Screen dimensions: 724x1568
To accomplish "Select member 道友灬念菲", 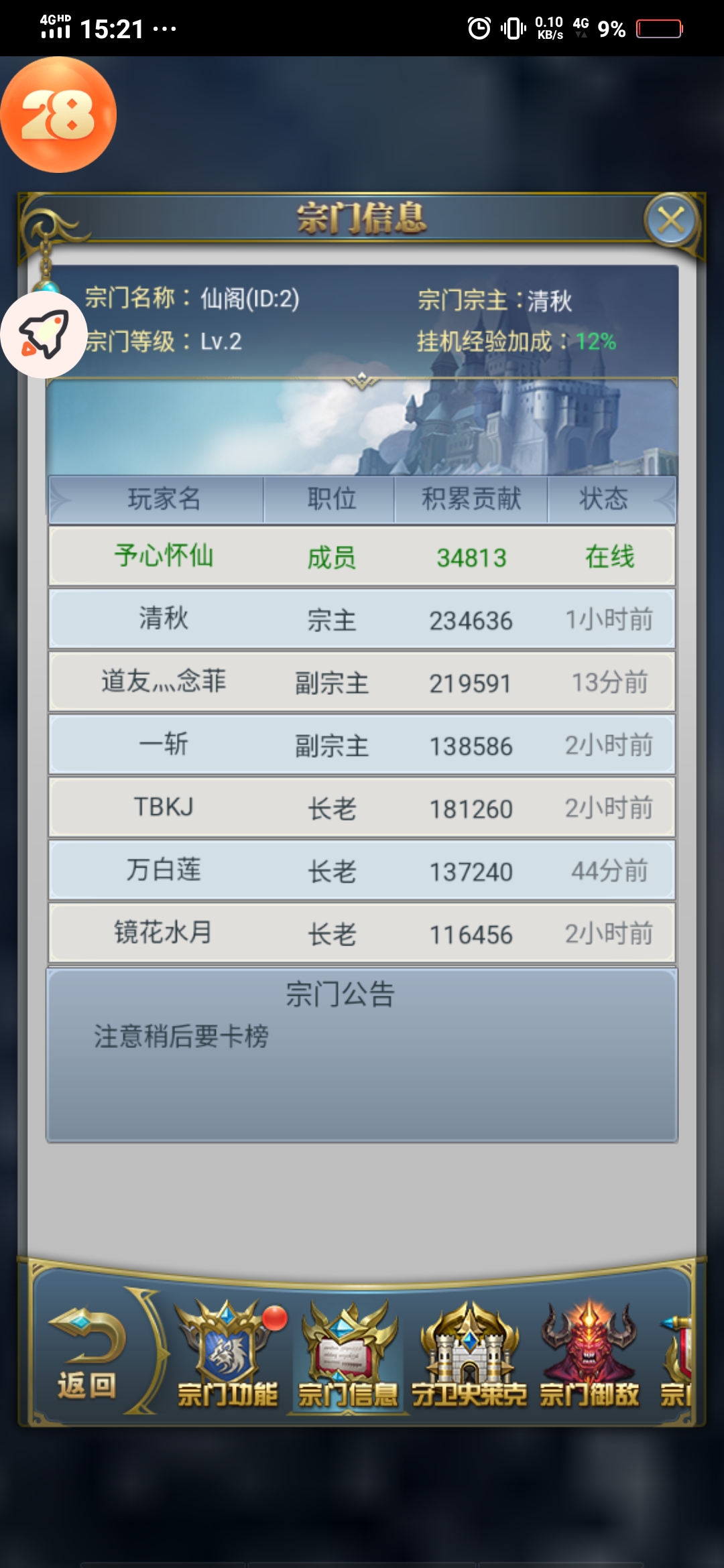I will (x=362, y=682).
